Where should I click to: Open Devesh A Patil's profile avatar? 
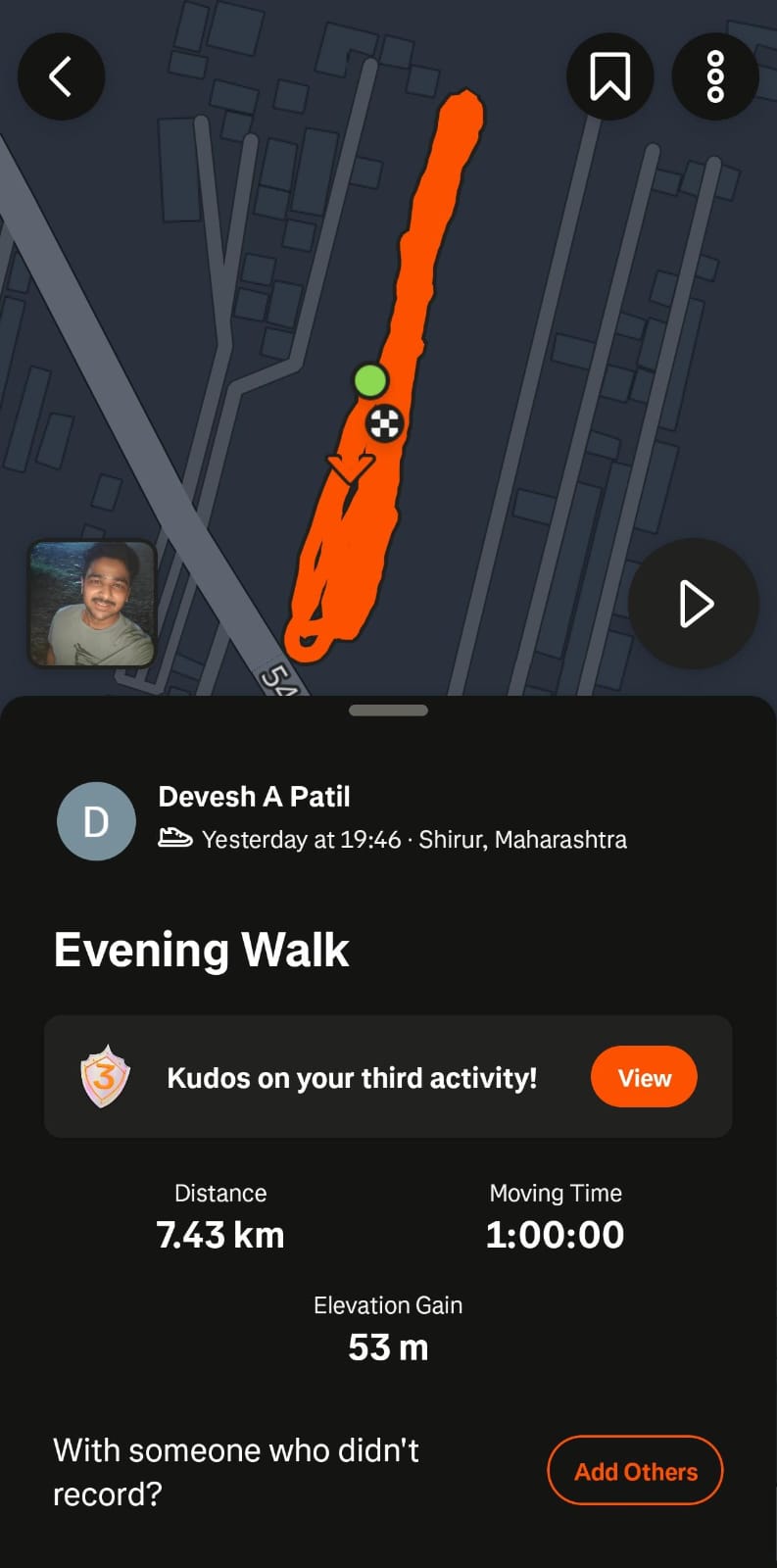(x=96, y=821)
